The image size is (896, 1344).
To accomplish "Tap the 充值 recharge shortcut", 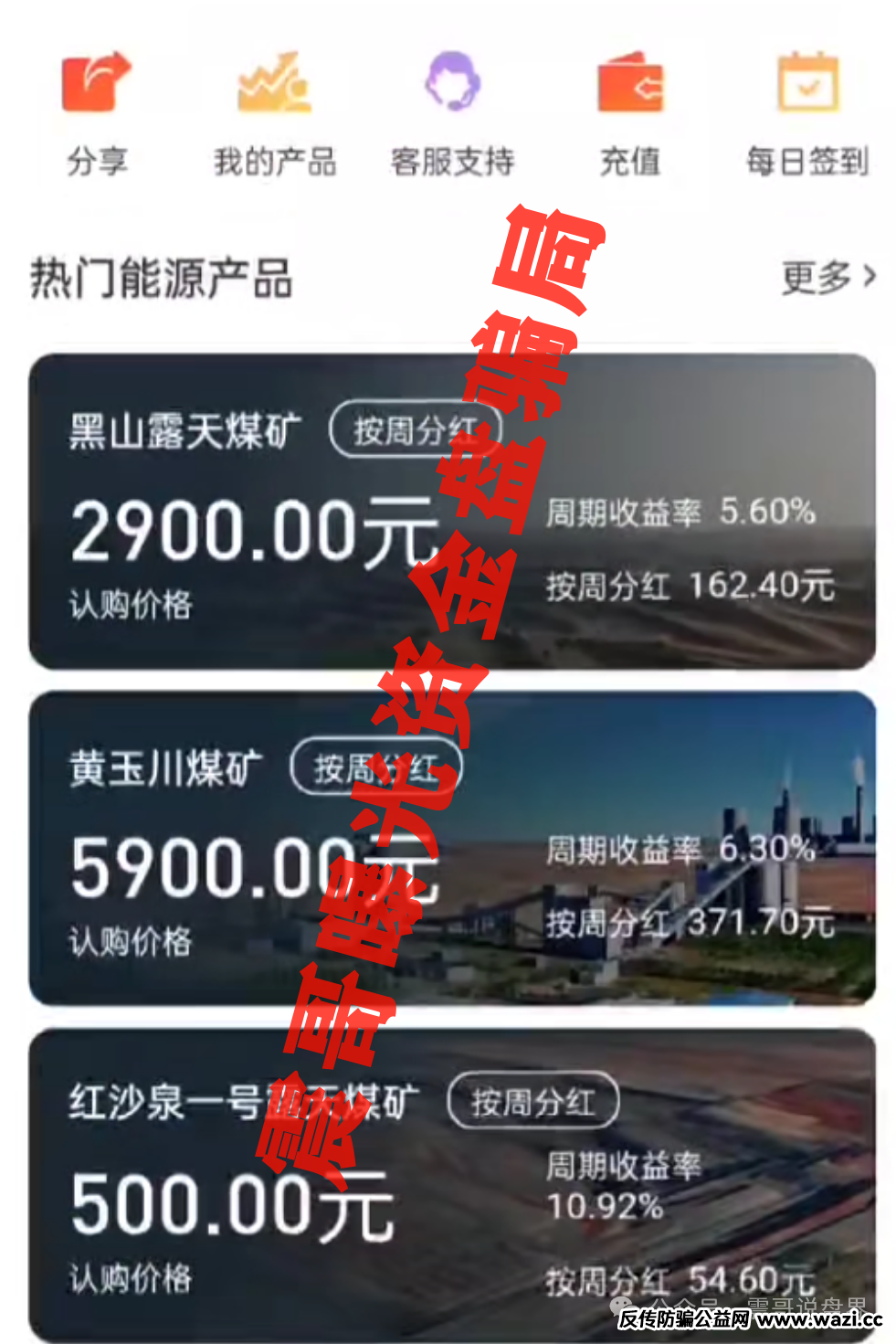I will [x=630, y=111].
